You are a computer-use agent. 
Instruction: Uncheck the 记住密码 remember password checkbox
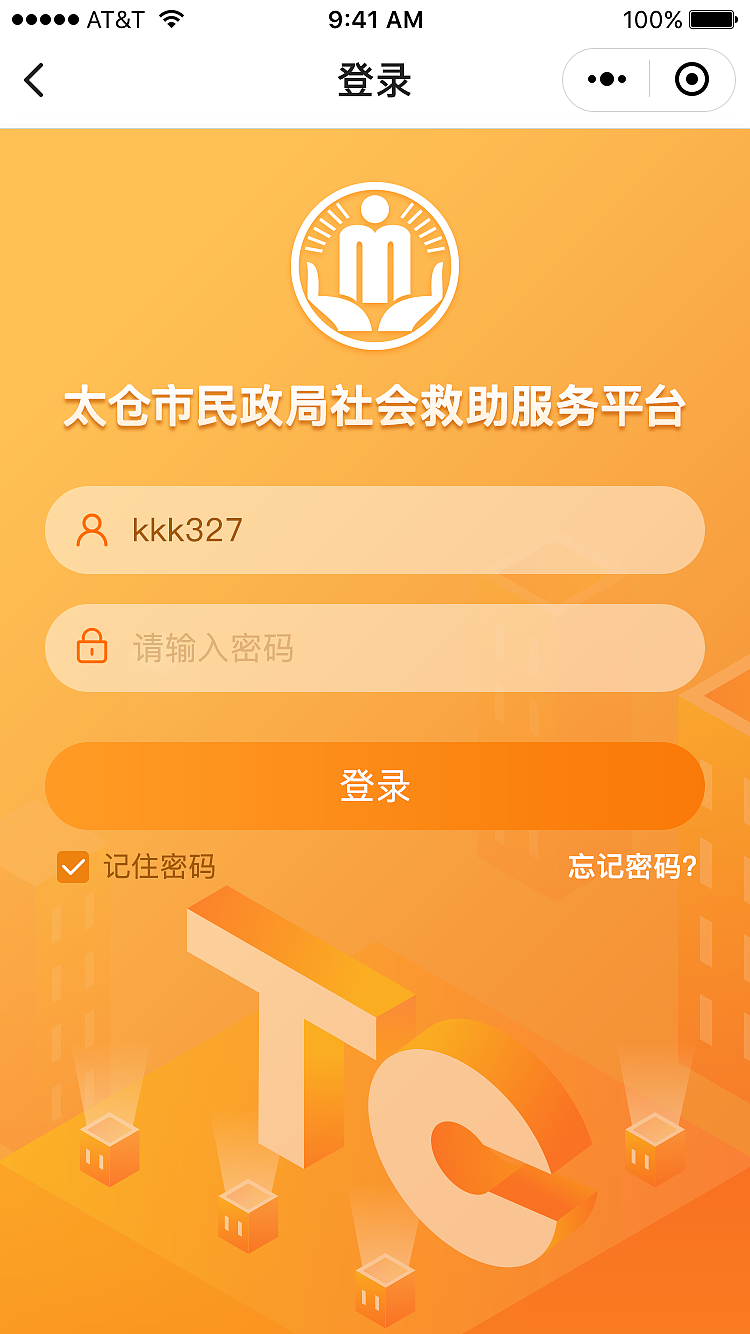[72, 868]
